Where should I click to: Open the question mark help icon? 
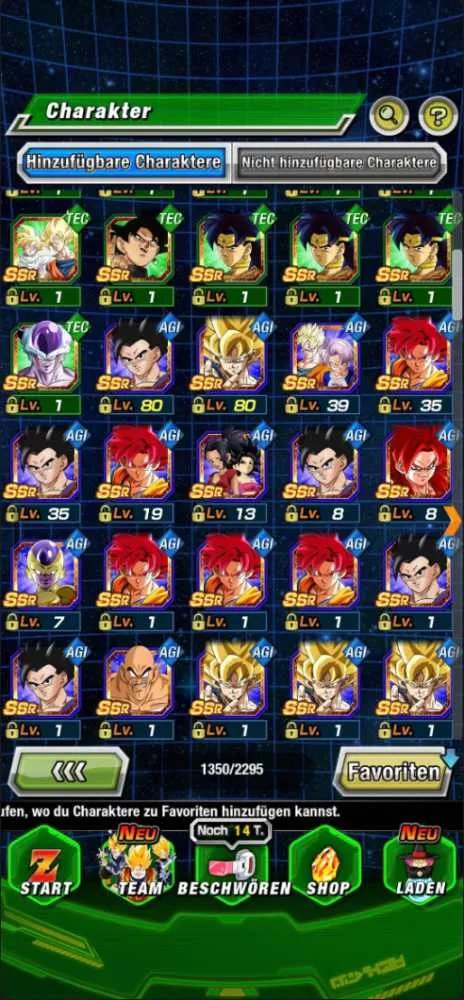438,115
